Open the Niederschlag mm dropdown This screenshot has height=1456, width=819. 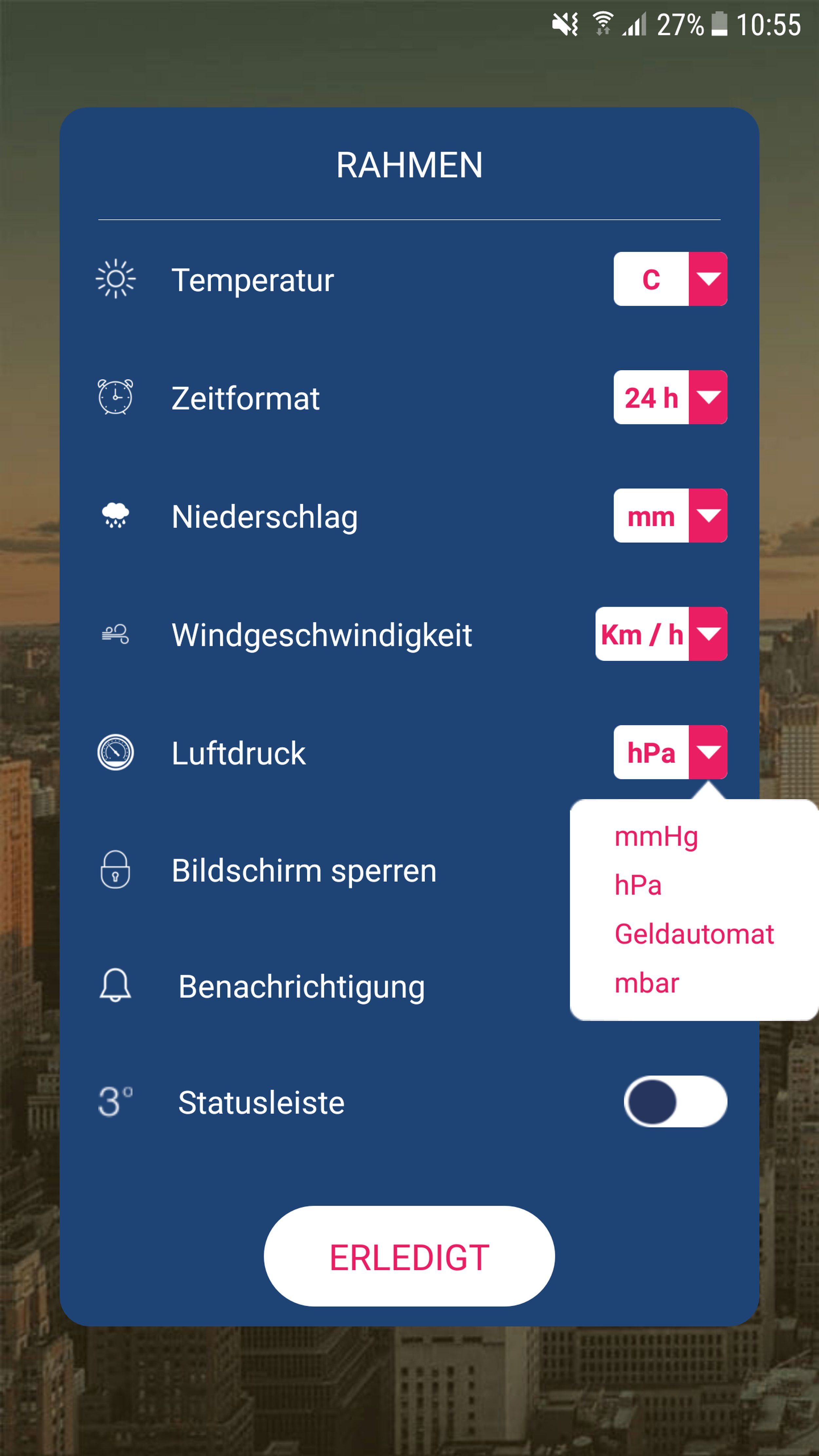click(670, 515)
